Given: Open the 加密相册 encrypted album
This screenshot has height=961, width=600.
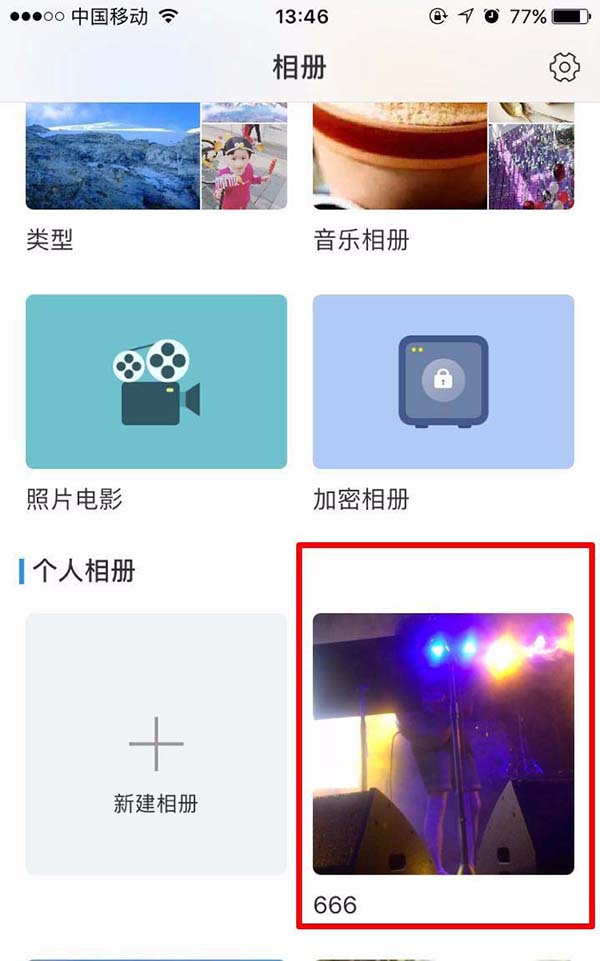Looking at the screenshot, I should point(443,381).
